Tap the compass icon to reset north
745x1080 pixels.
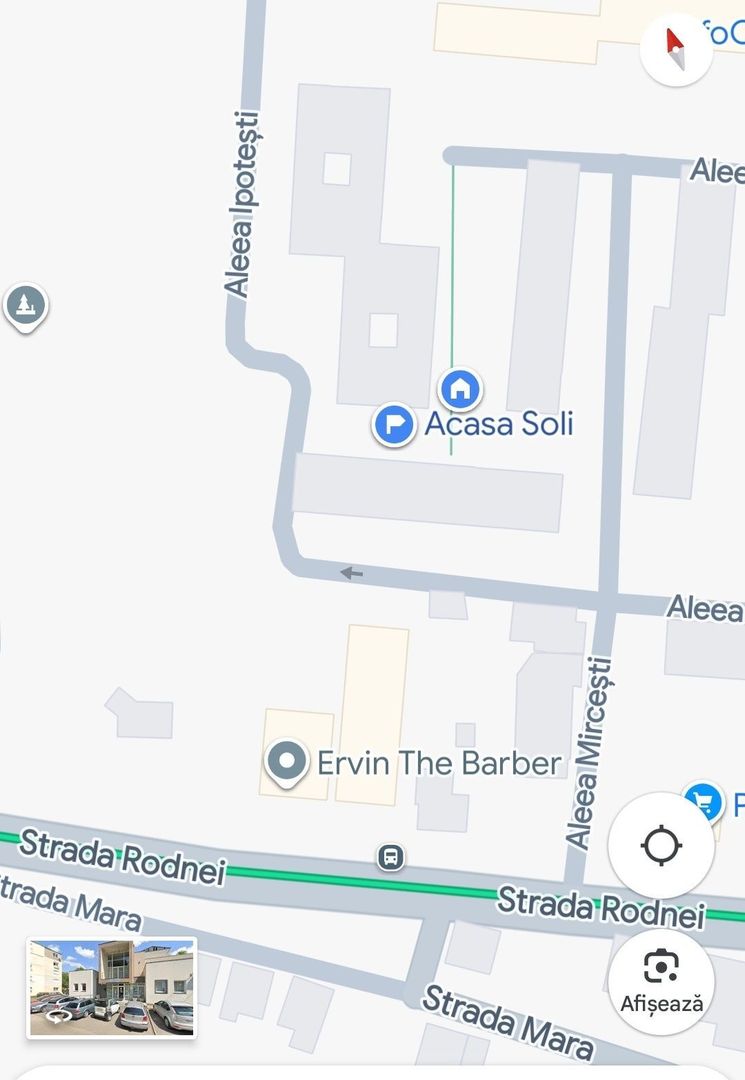tap(675, 48)
